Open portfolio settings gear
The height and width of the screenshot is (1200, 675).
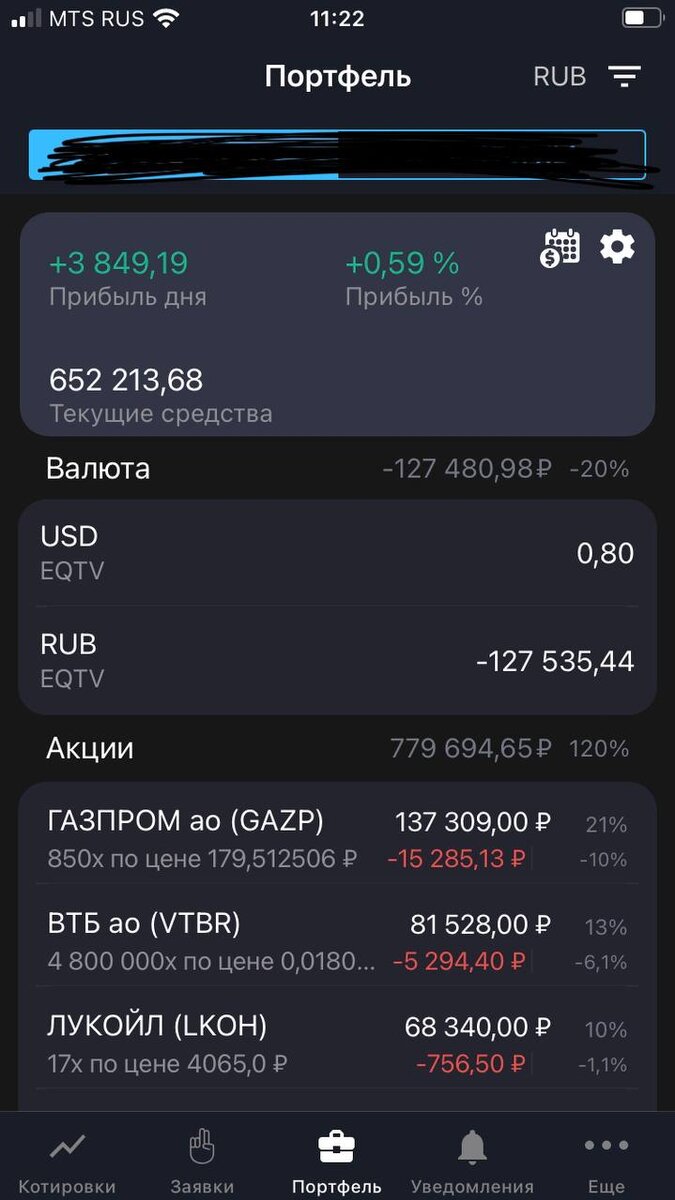pos(617,246)
